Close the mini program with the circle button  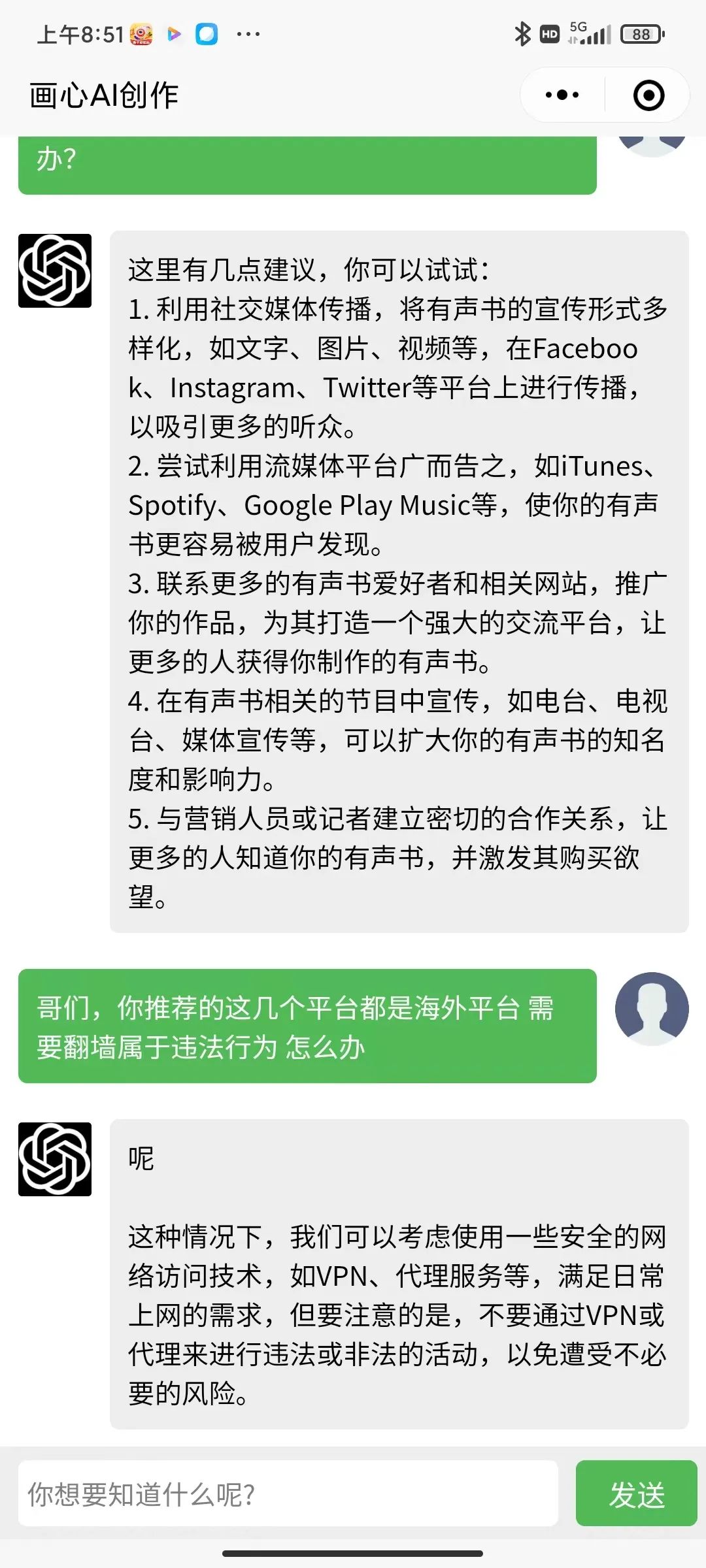click(x=648, y=95)
